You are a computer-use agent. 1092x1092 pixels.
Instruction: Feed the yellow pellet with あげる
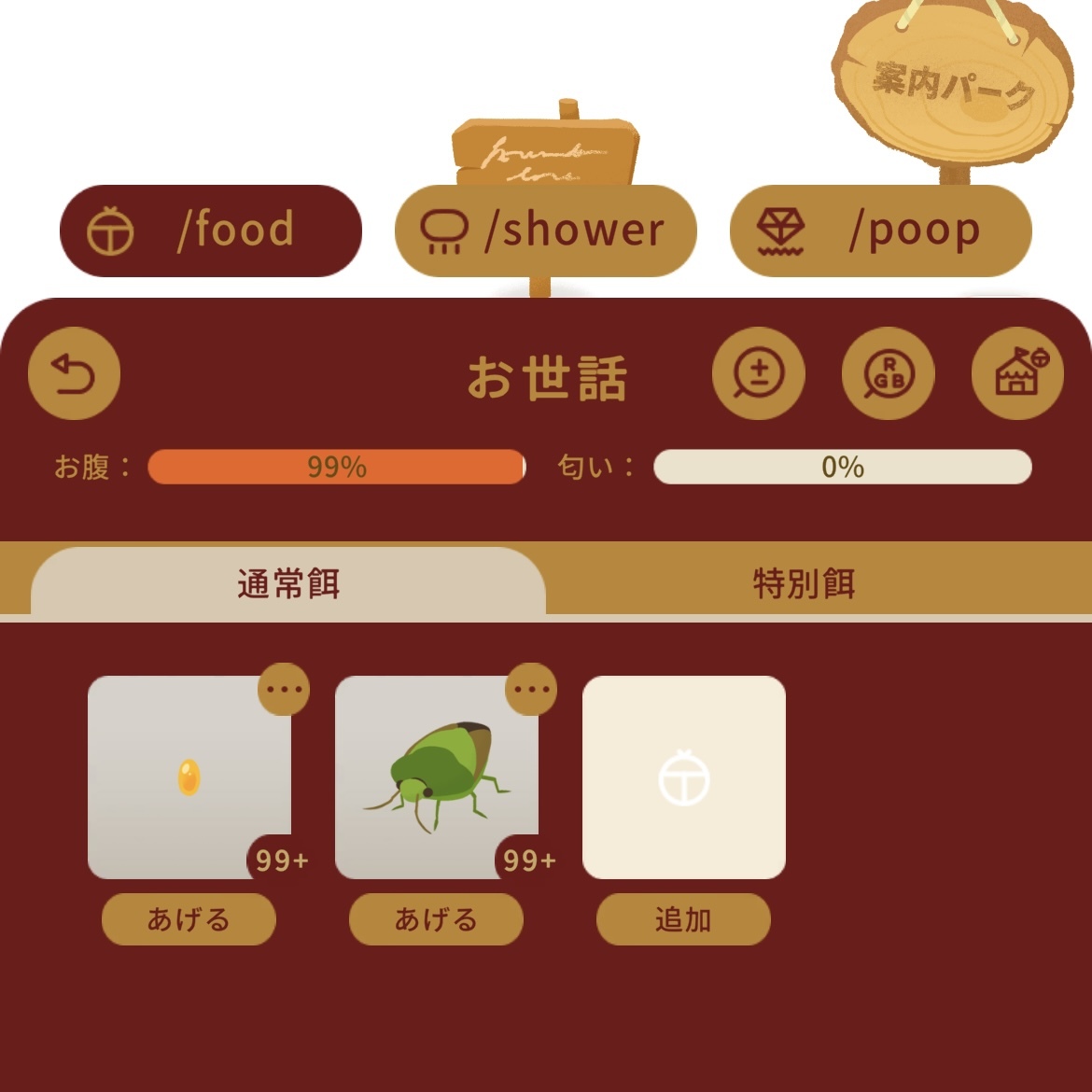[x=189, y=919]
